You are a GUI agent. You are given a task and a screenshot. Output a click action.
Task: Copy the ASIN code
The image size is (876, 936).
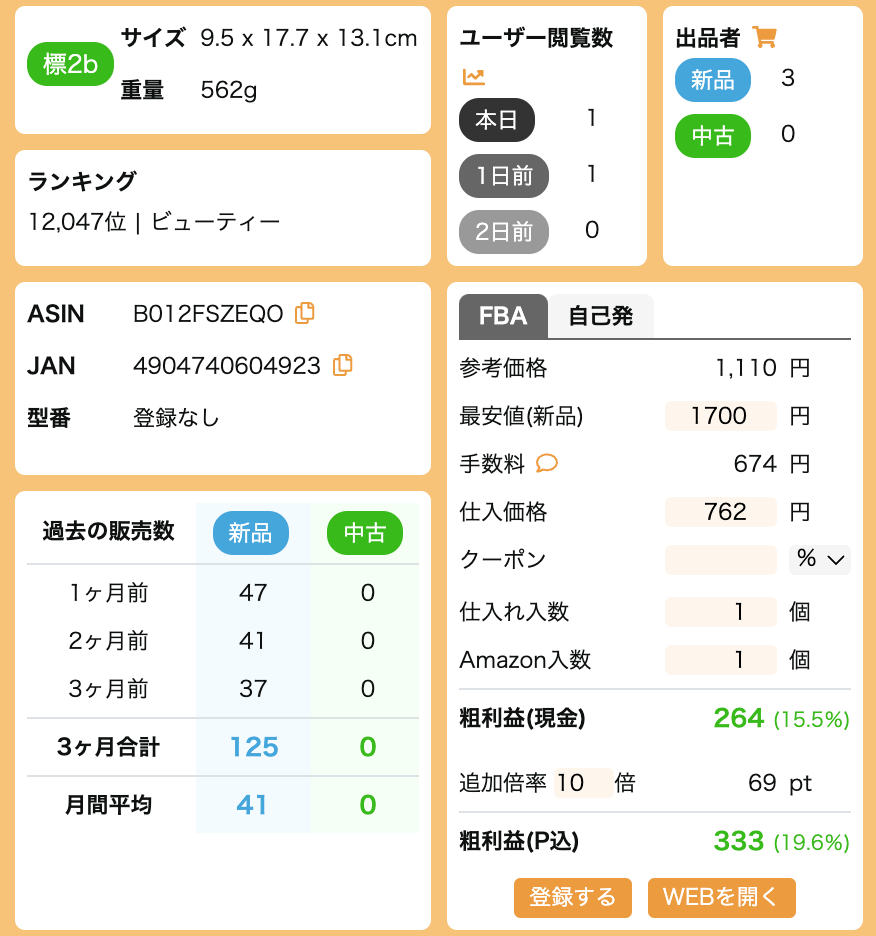pyautogui.click(x=305, y=313)
